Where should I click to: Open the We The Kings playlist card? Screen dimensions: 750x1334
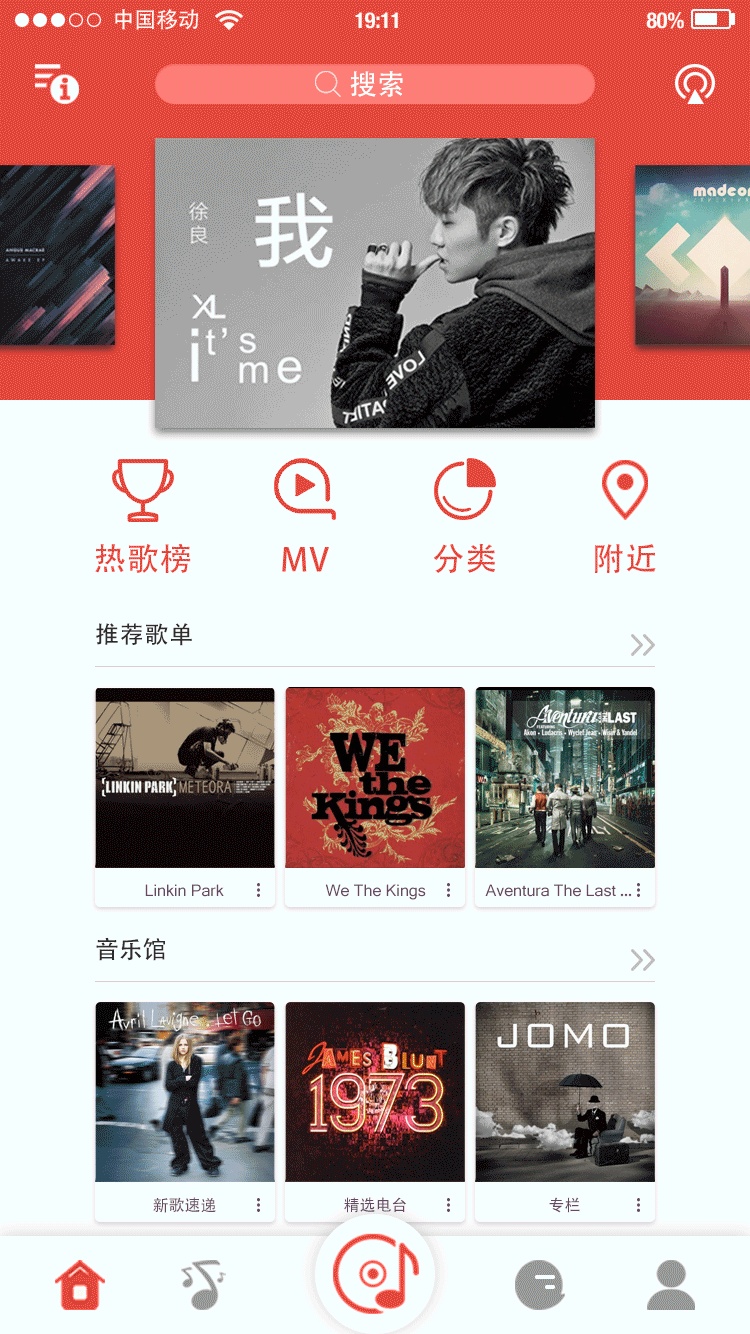[375, 778]
